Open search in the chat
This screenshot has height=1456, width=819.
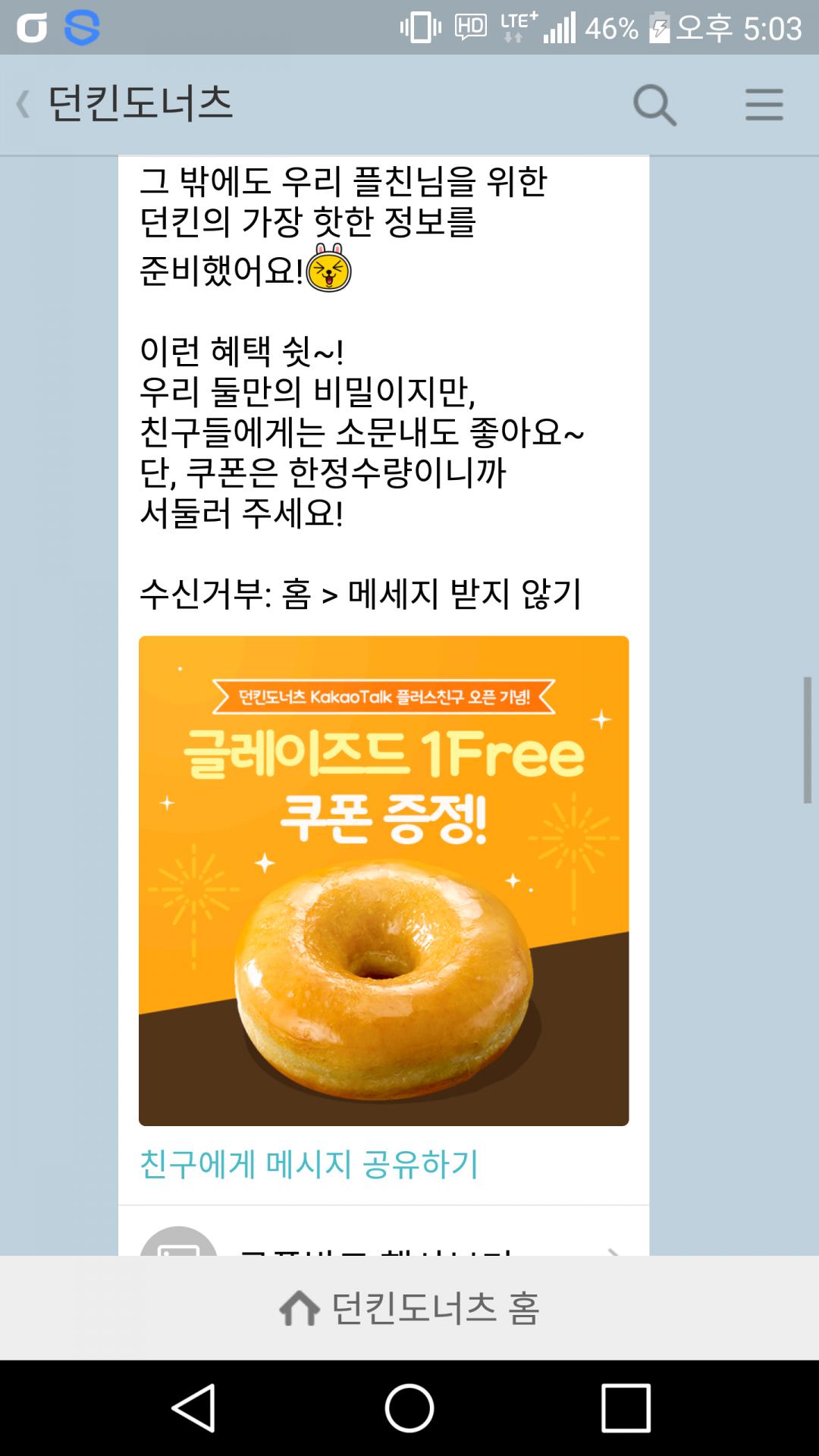pos(654,105)
